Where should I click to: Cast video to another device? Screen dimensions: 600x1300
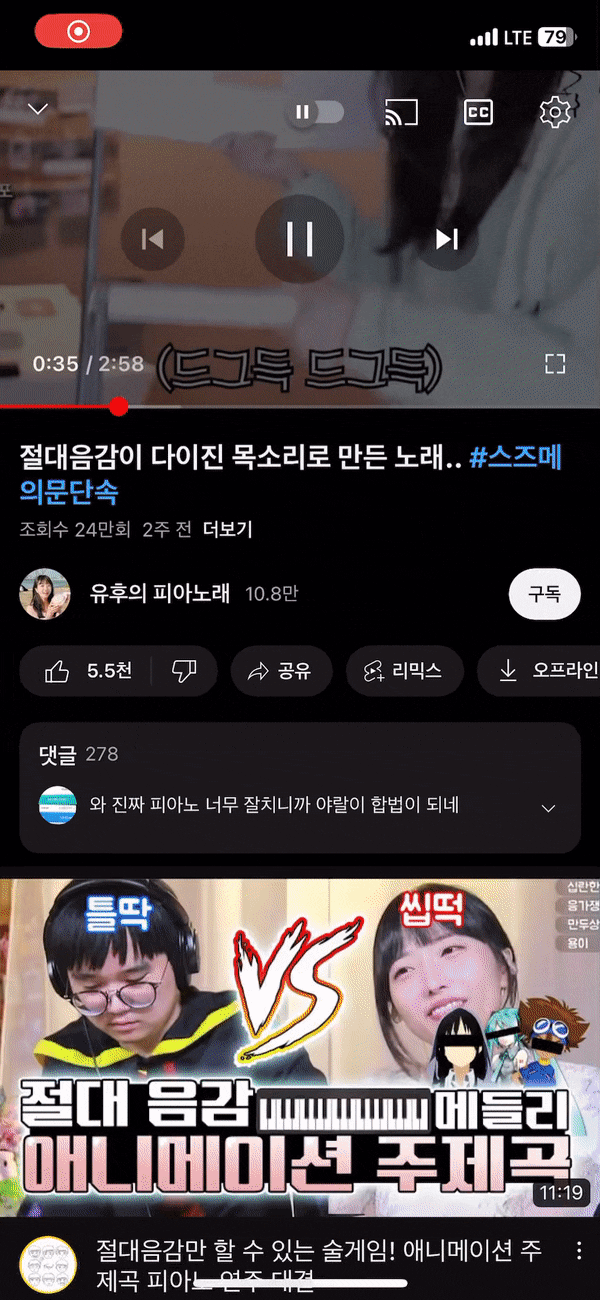(401, 112)
